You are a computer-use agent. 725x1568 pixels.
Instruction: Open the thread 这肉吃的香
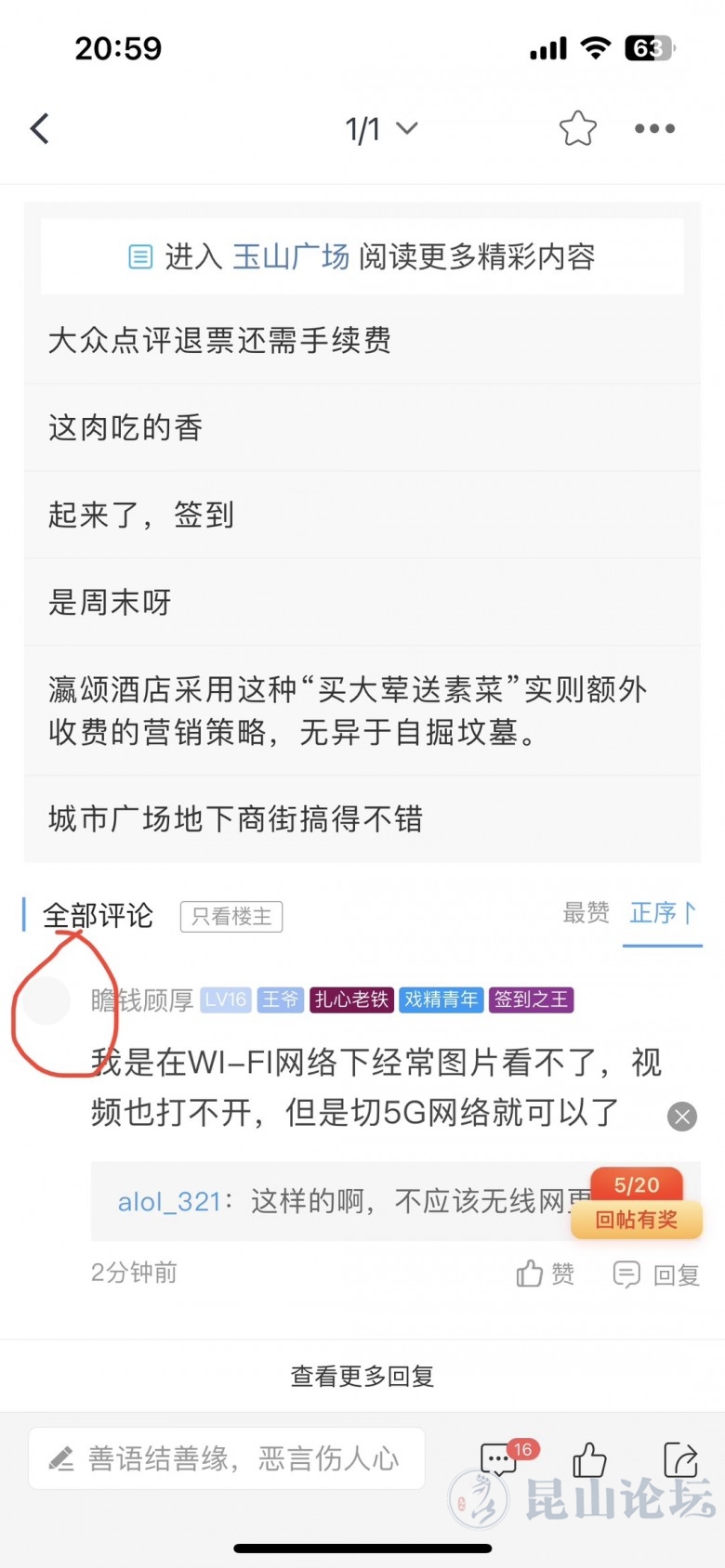click(125, 427)
